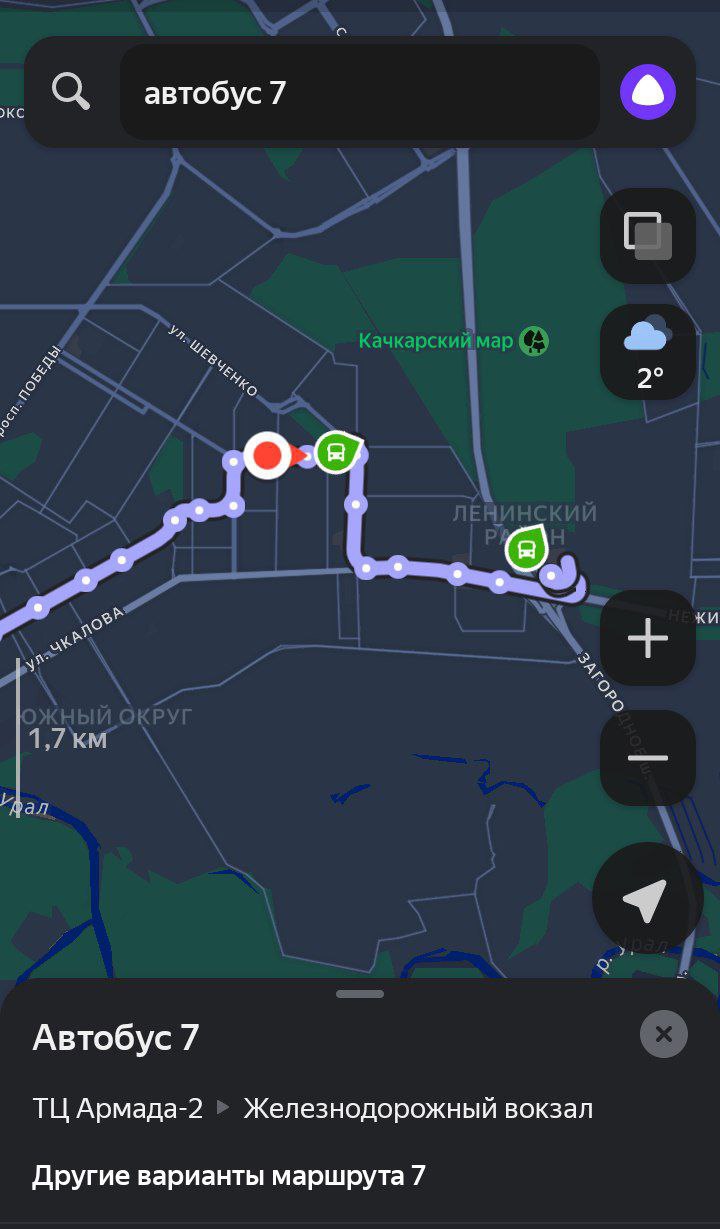This screenshot has height=1229, width=720.
Task: Tap the magnifier search icon
Action: 71,93
